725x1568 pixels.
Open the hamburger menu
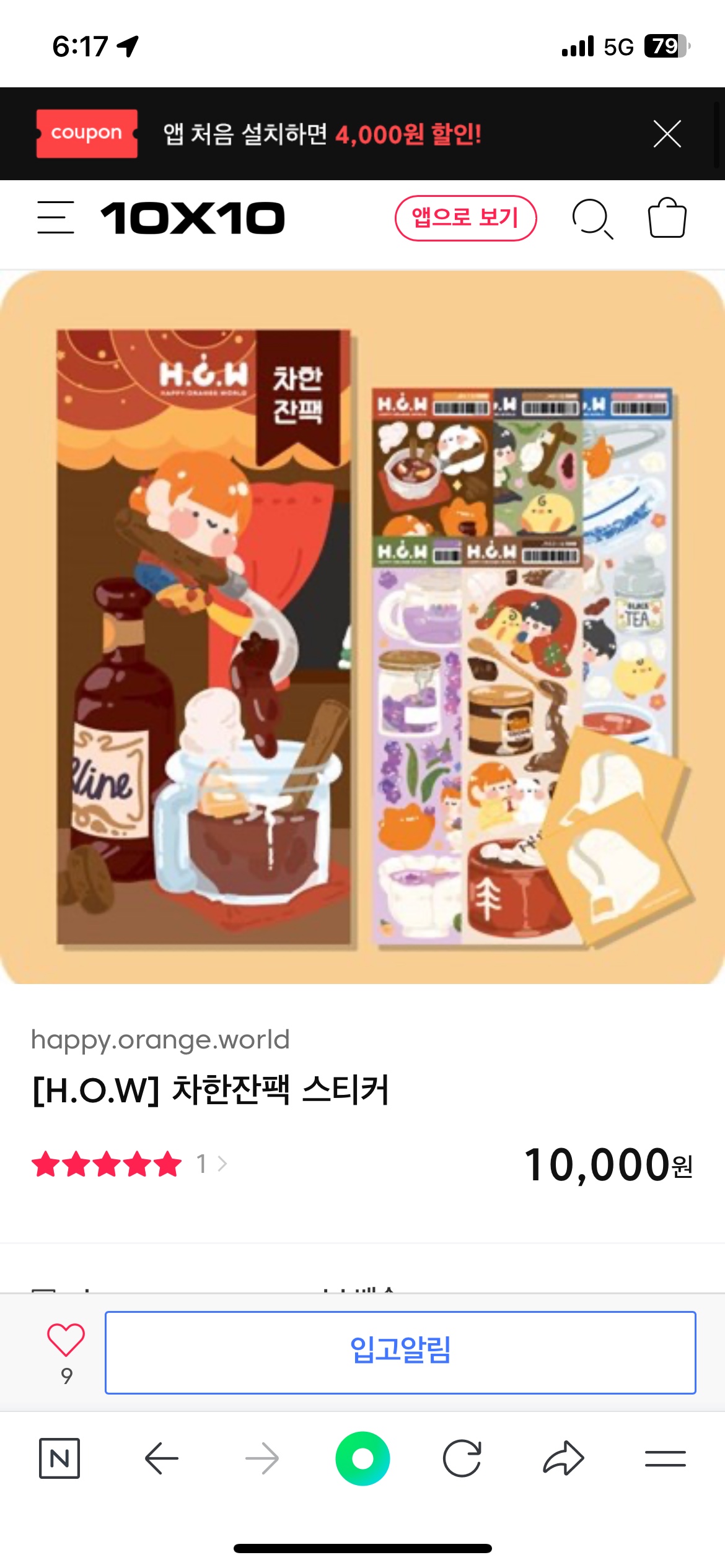56,217
